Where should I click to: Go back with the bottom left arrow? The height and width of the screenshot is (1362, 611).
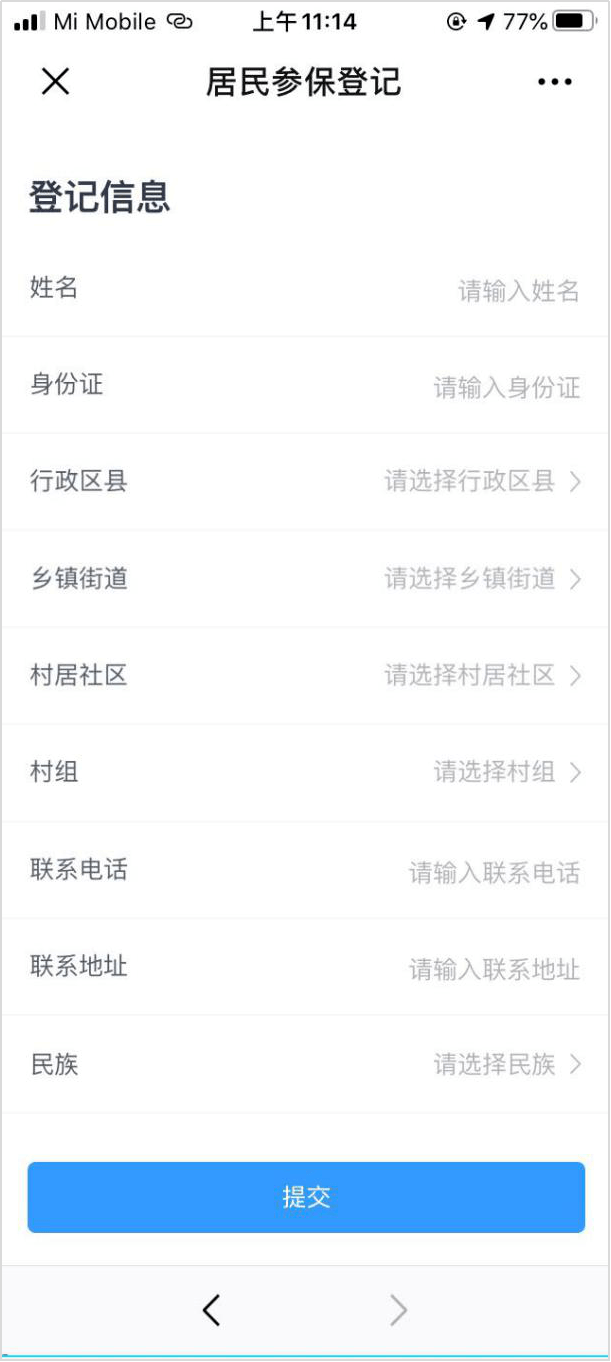211,1310
